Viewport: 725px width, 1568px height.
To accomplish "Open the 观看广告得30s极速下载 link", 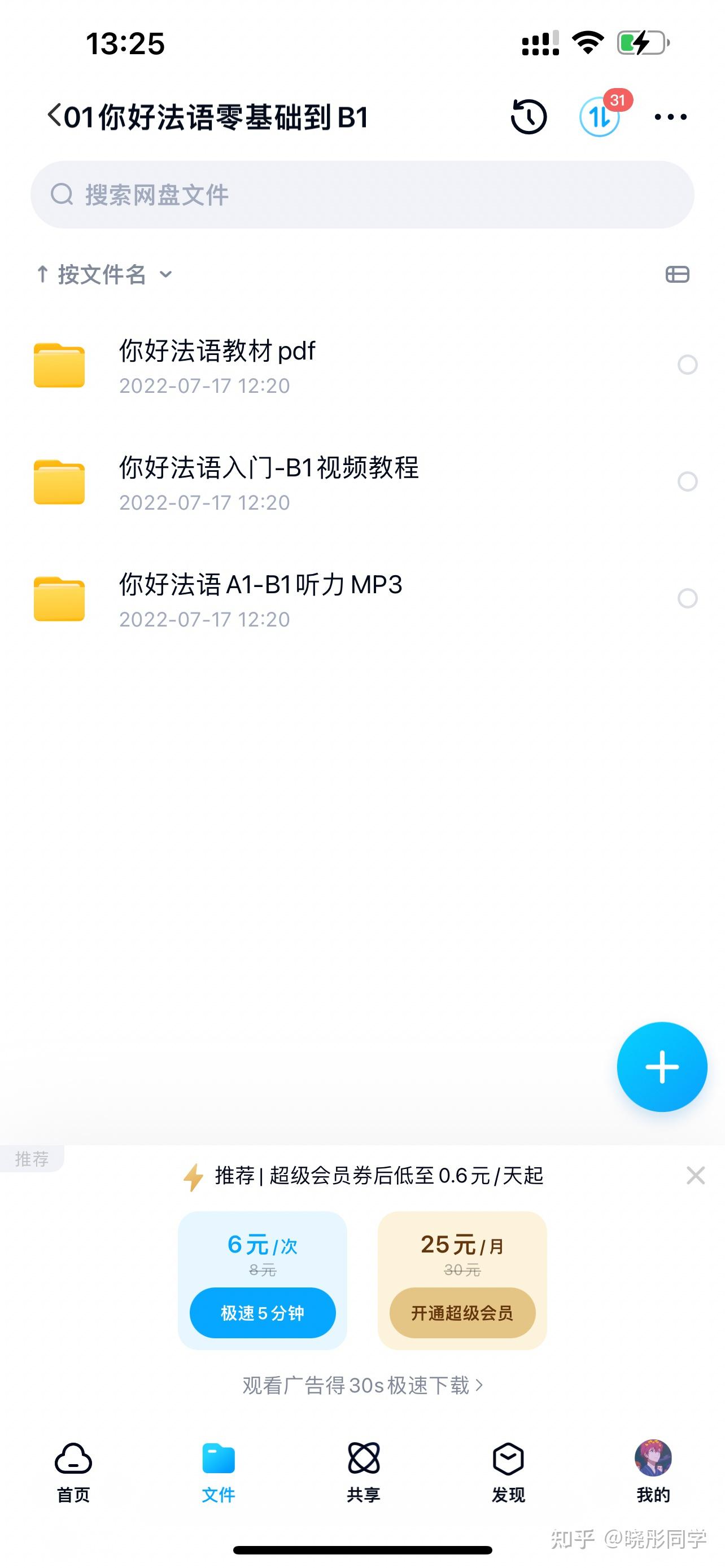I will [362, 1385].
